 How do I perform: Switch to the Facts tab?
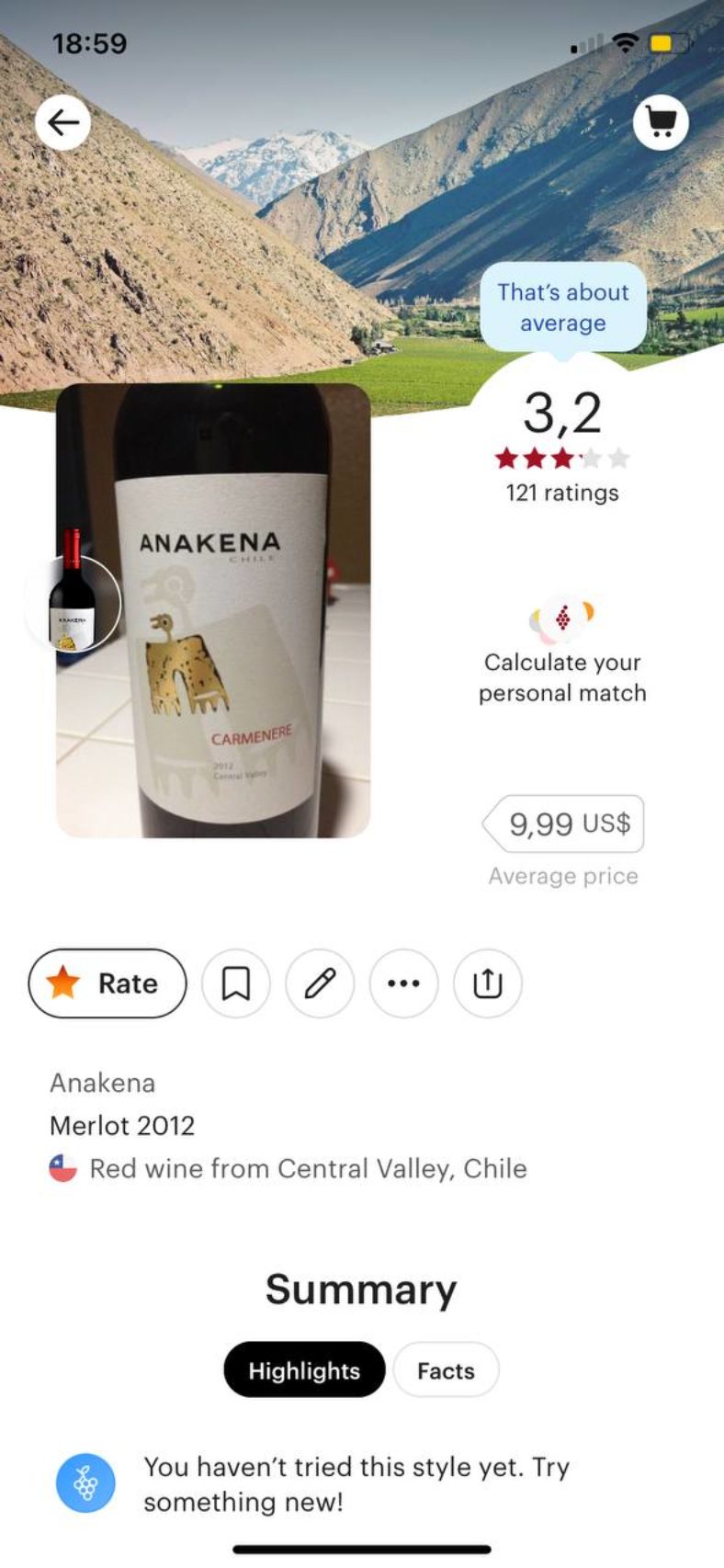[x=446, y=1369]
